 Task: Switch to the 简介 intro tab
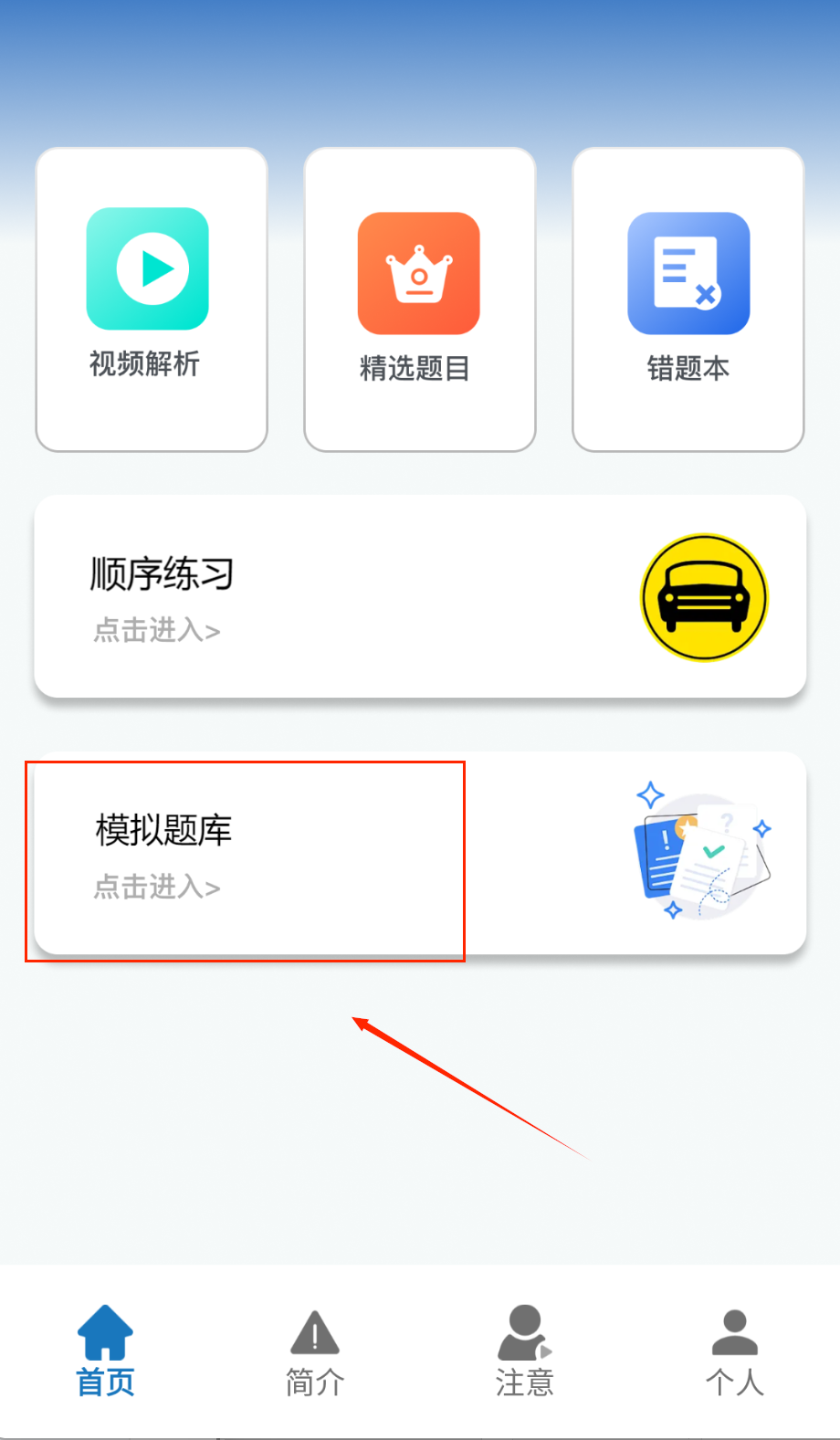(x=315, y=1351)
